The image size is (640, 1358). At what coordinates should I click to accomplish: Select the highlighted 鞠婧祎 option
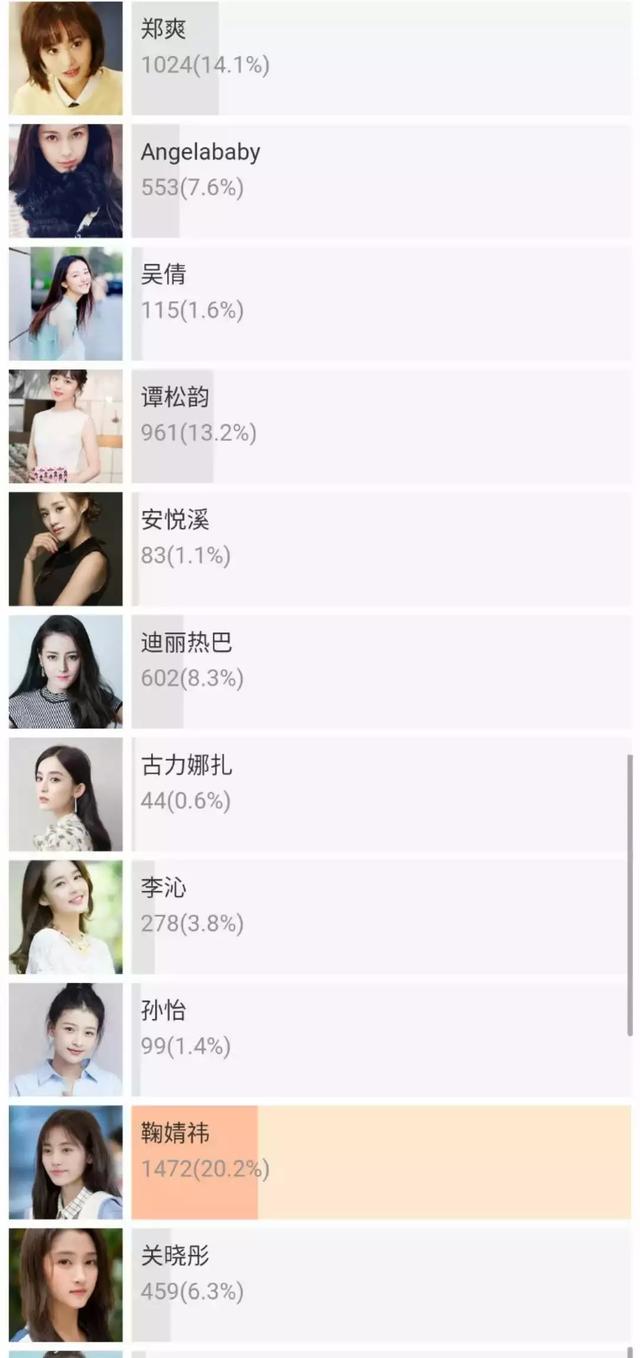(x=380, y=1162)
